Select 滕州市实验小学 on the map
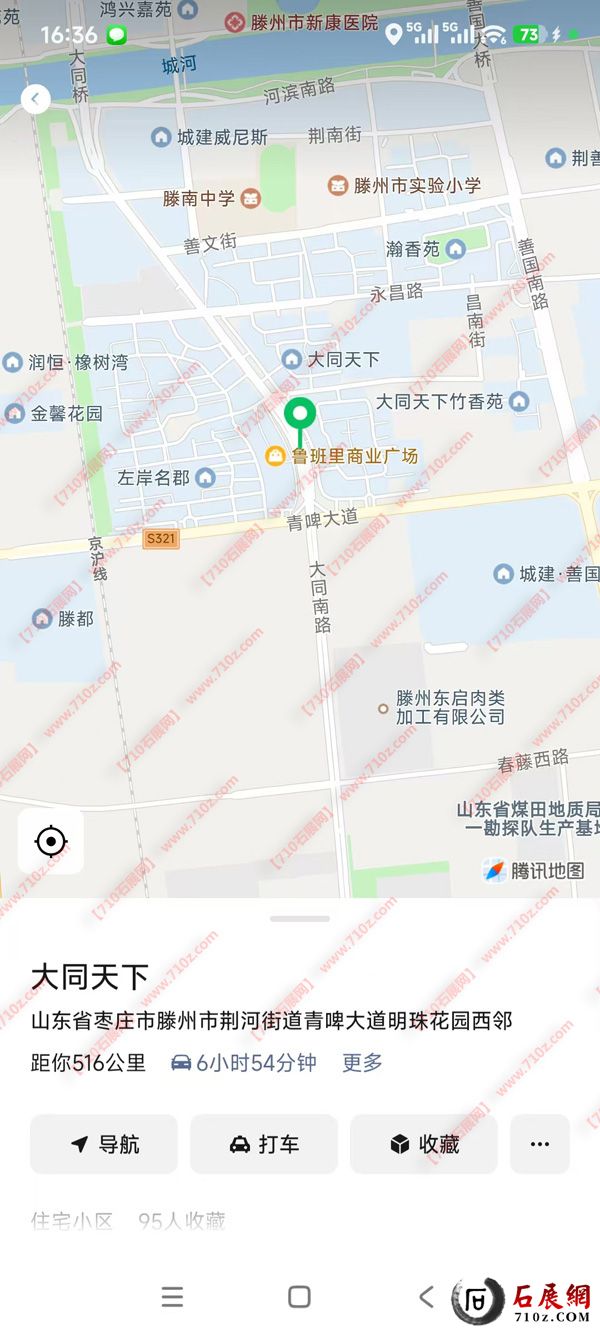Image resolution: width=600 pixels, height=1333 pixels. (x=339, y=185)
